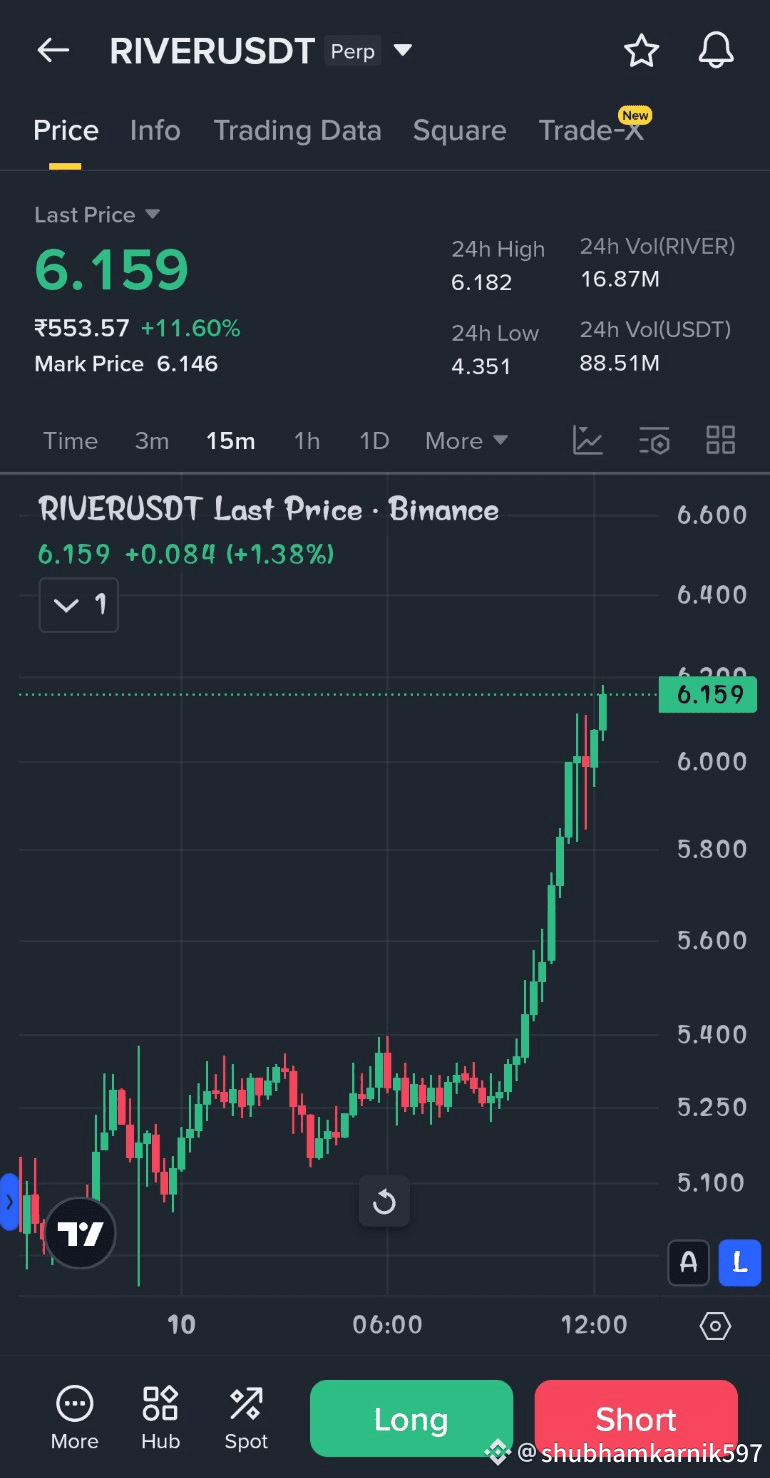The width and height of the screenshot is (770, 1478).
Task: Add RIVERUSDT to favorites with star
Action: point(641,51)
